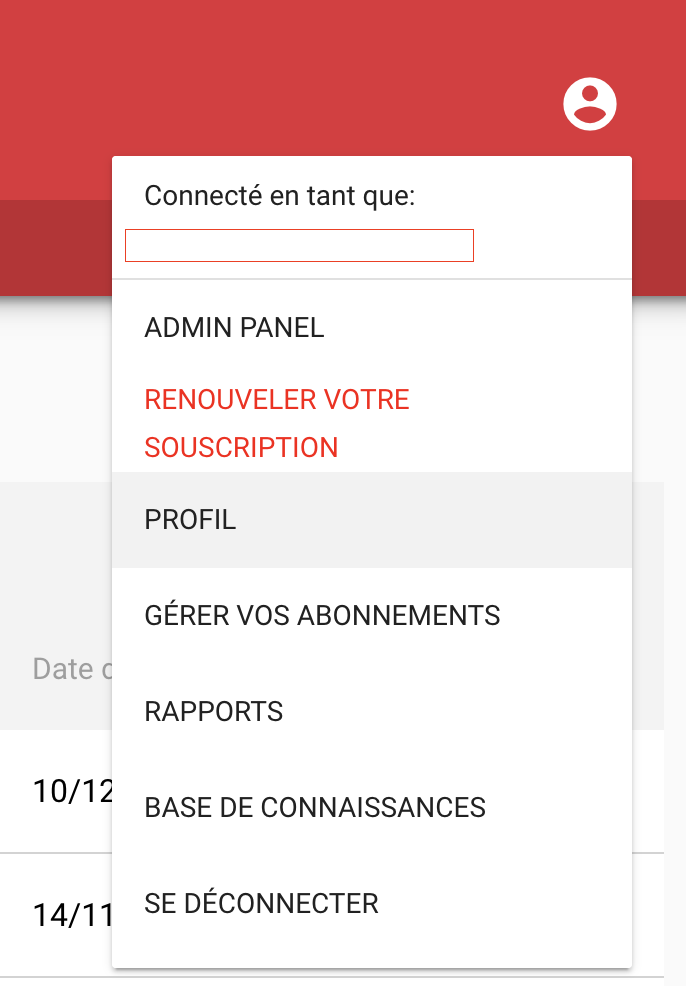Select Renouveler votre souscription
686x986 pixels.
(277, 423)
